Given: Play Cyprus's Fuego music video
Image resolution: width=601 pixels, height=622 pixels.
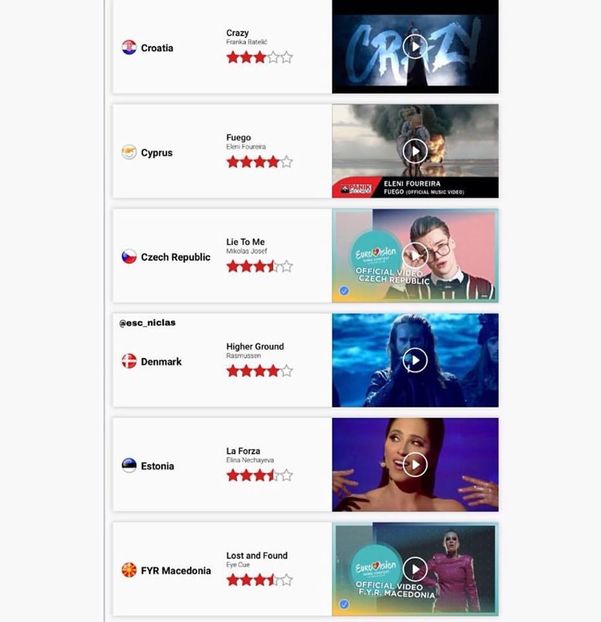Looking at the screenshot, I should 414,150.
